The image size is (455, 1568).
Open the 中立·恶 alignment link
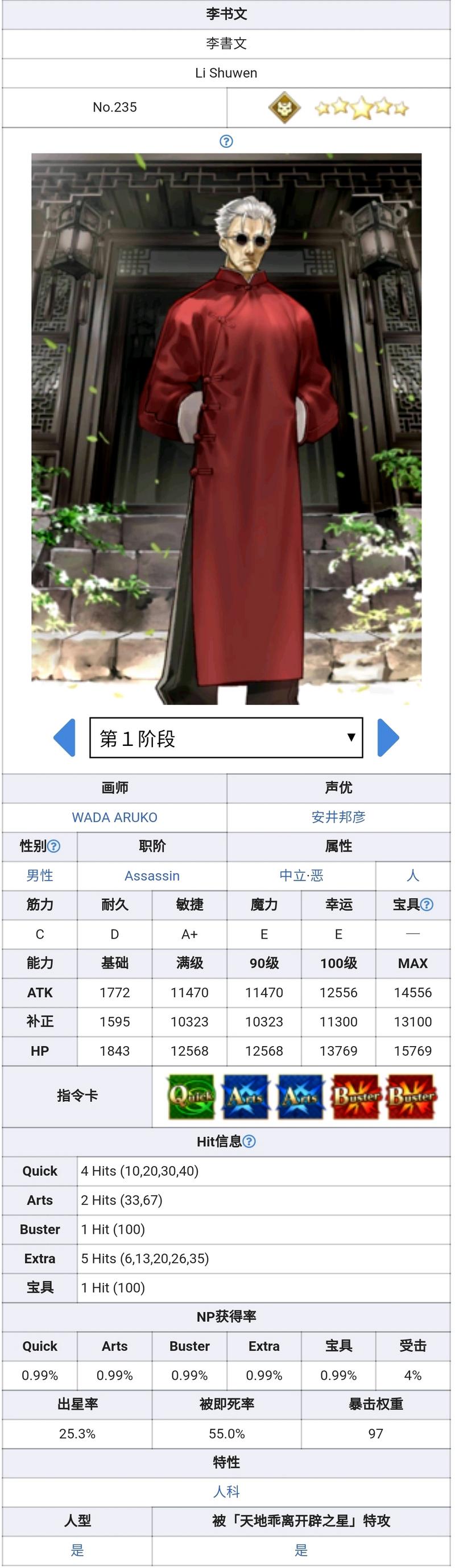pos(301,876)
